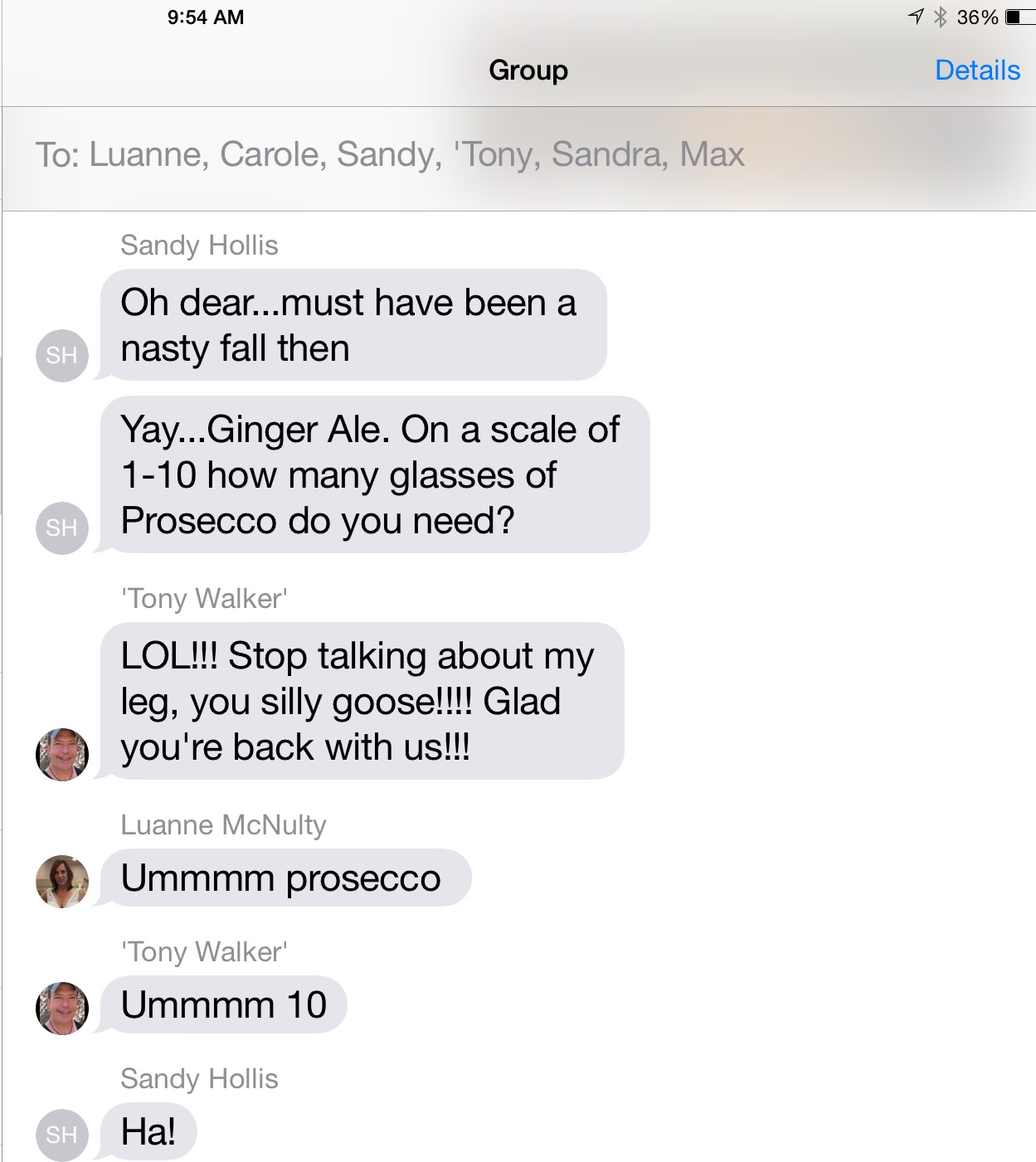The width and height of the screenshot is (1036, 1162).
Task: Open the group Details
Action: pyautogui.click(x=977, y=70)
